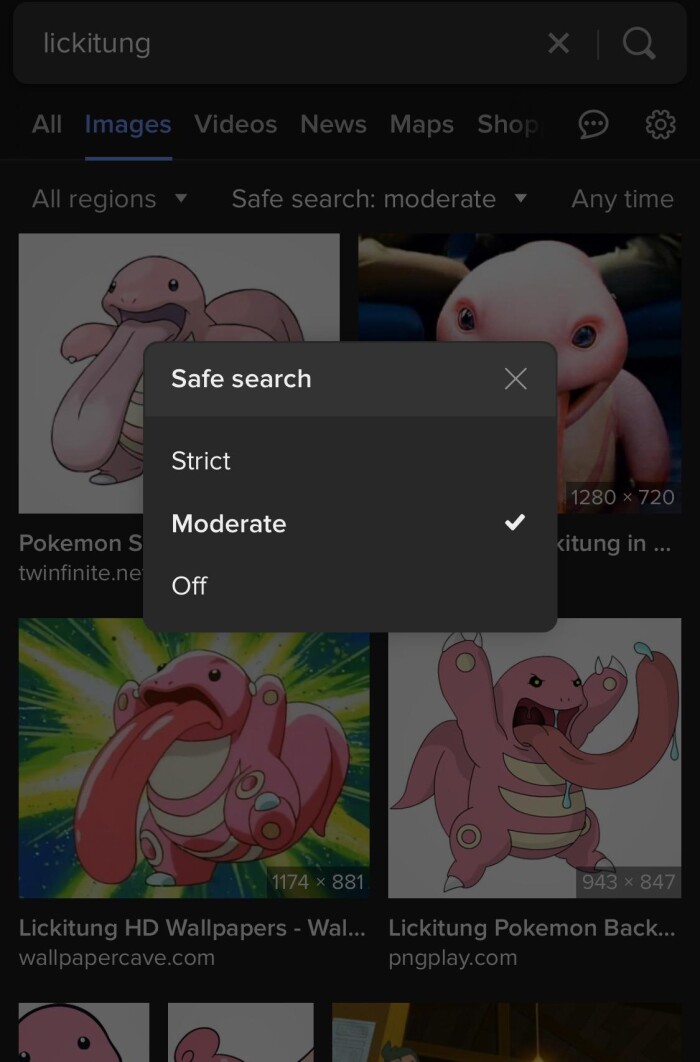Image resolution: width=700 pixels, height=1062 pixels.
Task: Tap the magnifier search icon
Action: coord(639,43)
